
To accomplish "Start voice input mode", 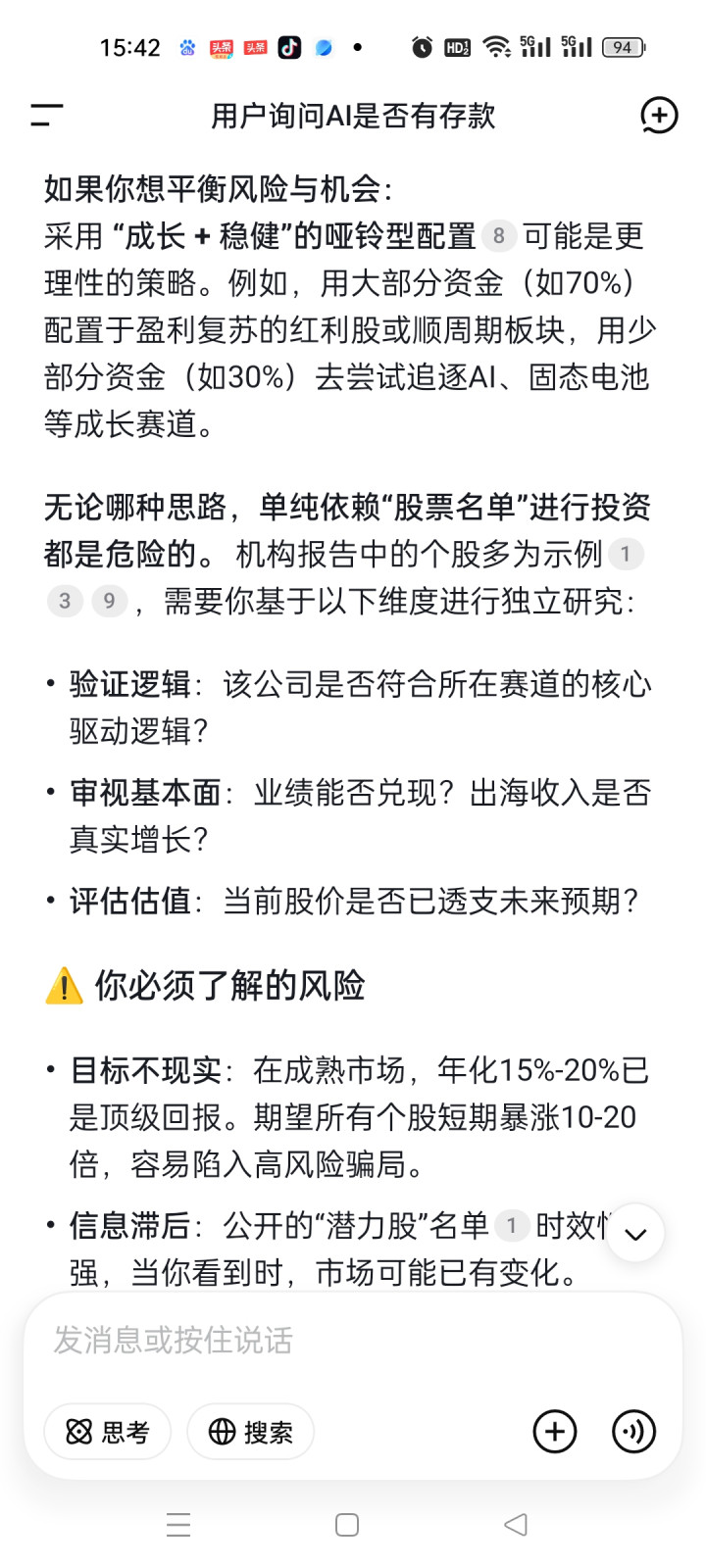I will (633, 1432).
